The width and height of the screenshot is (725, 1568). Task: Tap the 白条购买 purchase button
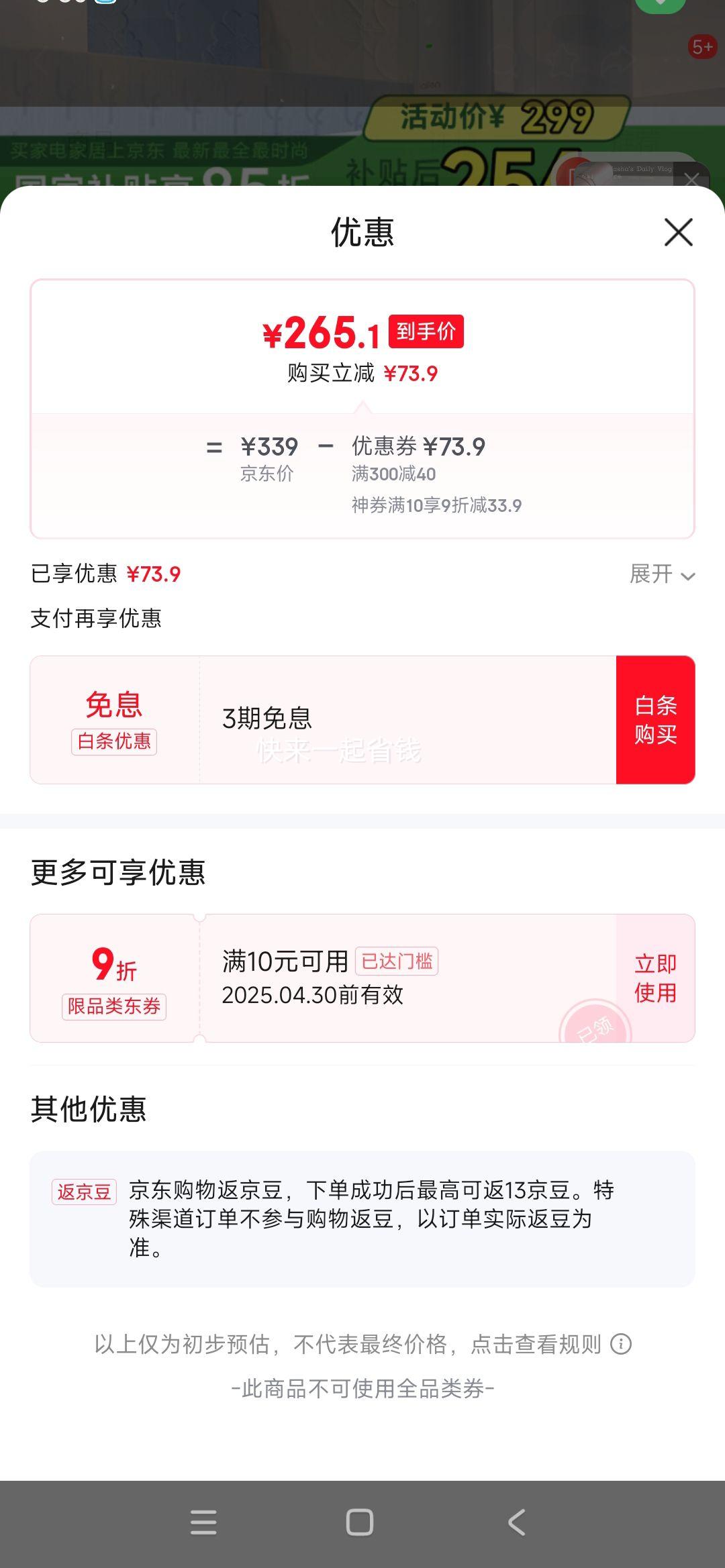point(655,718)
